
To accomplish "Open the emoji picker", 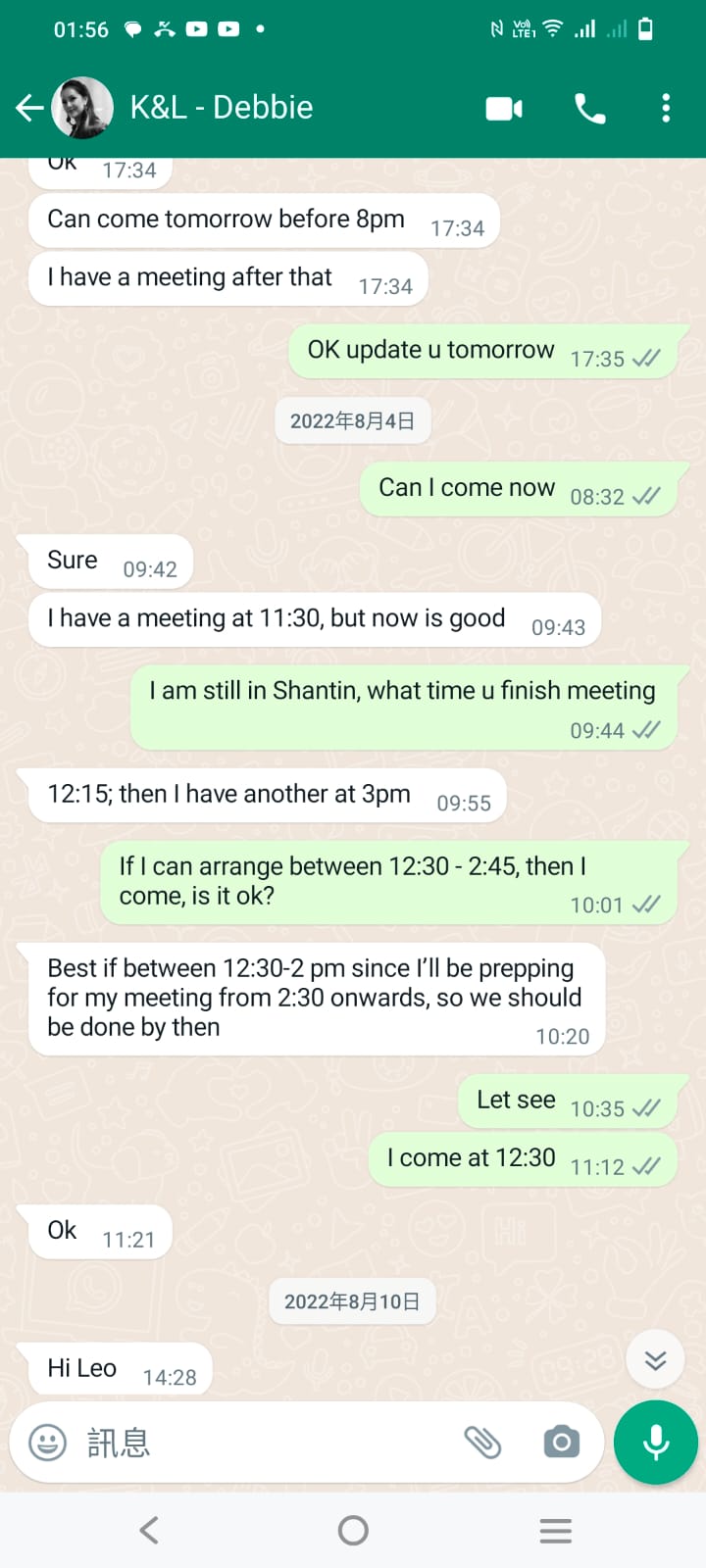I will tap(47, 1443).
